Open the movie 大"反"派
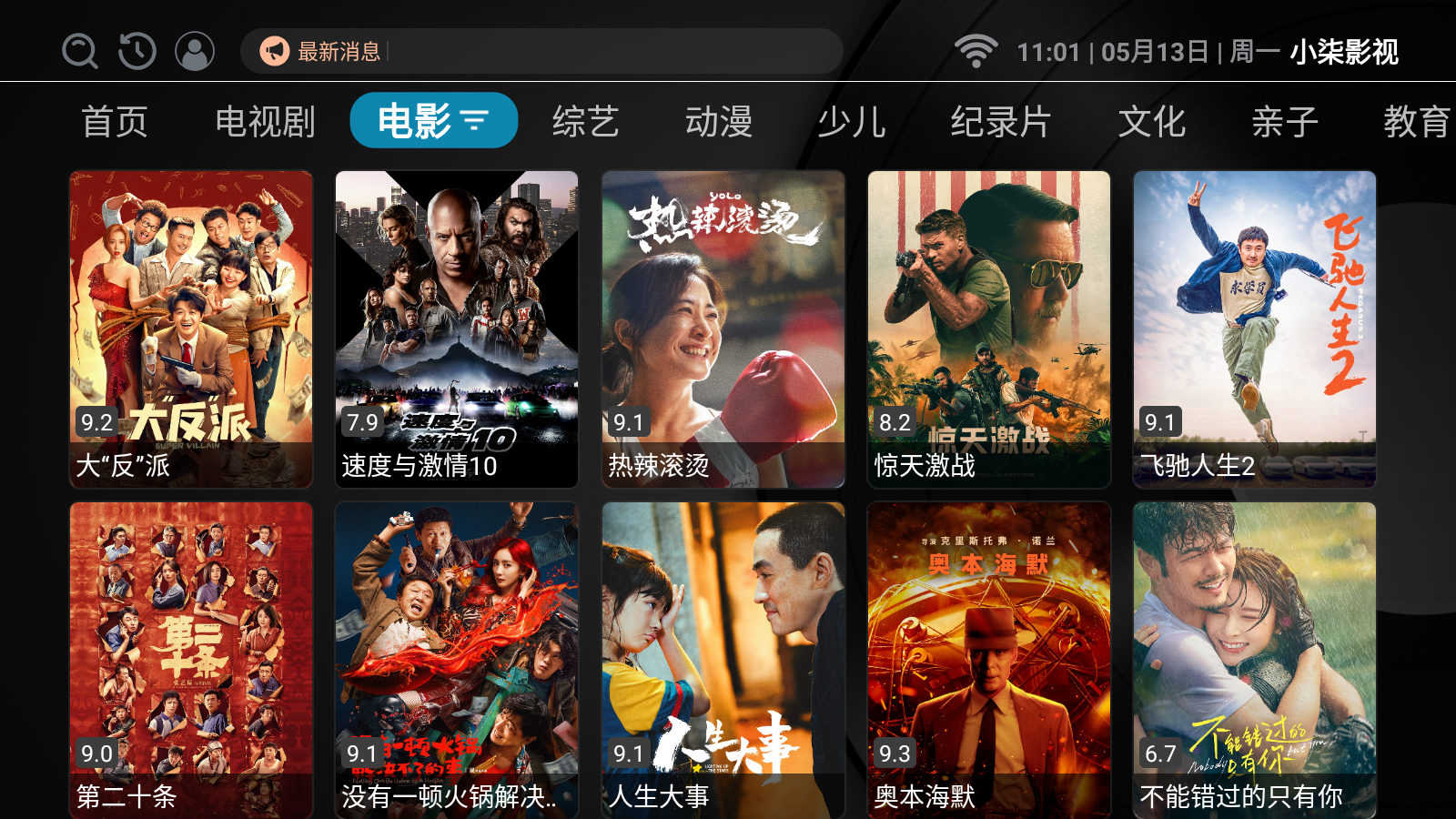Screen dimensions: 1456x819 click(x=191, y=329)
